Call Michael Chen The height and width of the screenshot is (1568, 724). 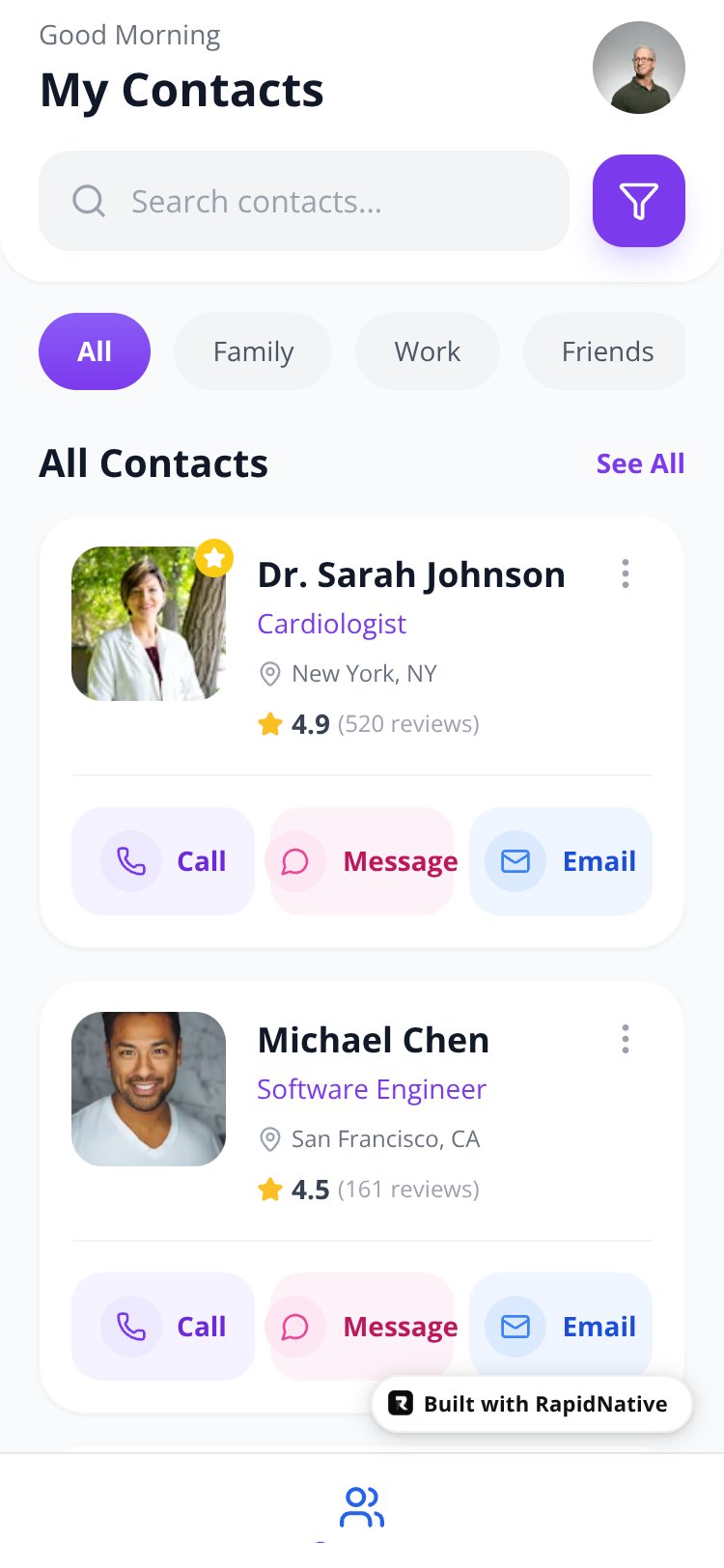(163, 1327)
